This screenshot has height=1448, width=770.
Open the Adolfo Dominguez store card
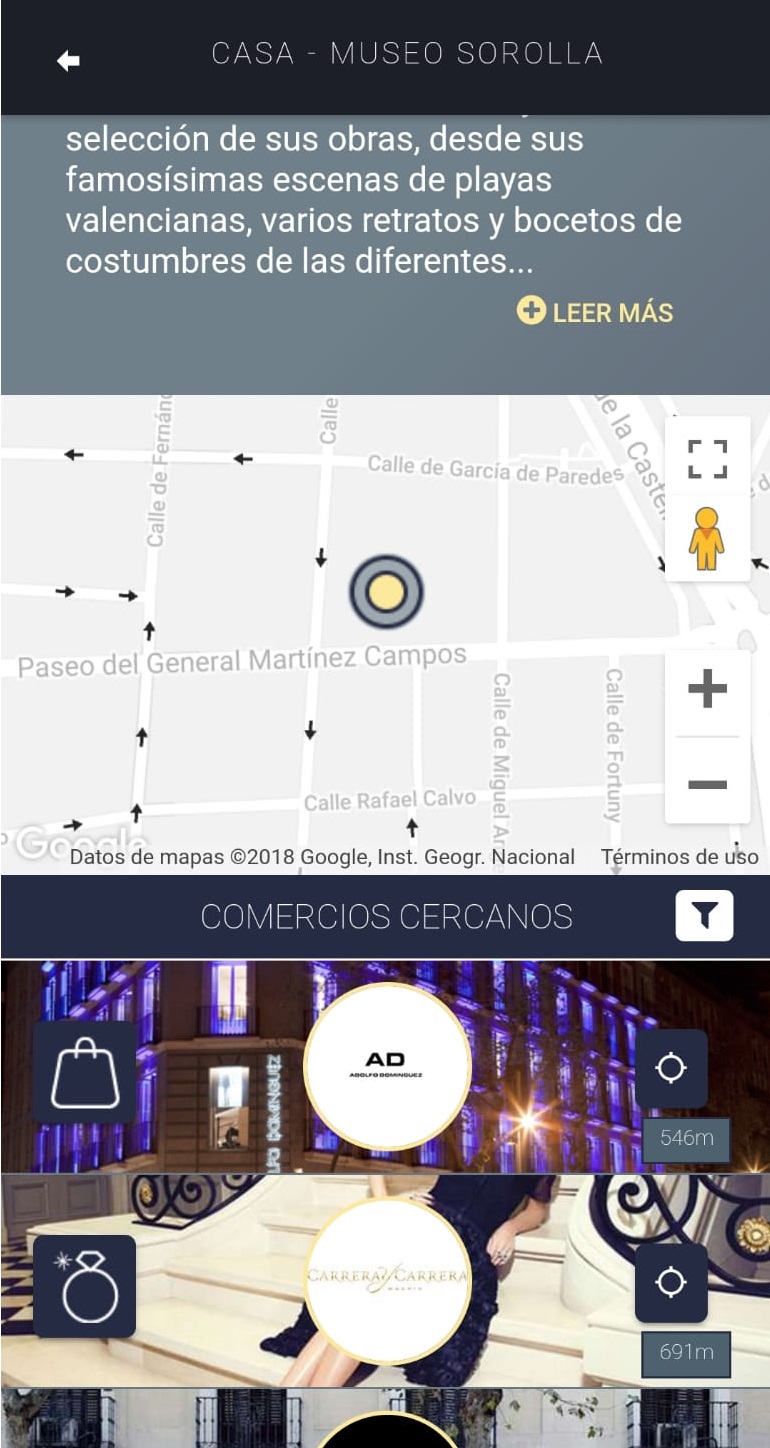point(387,1066)
